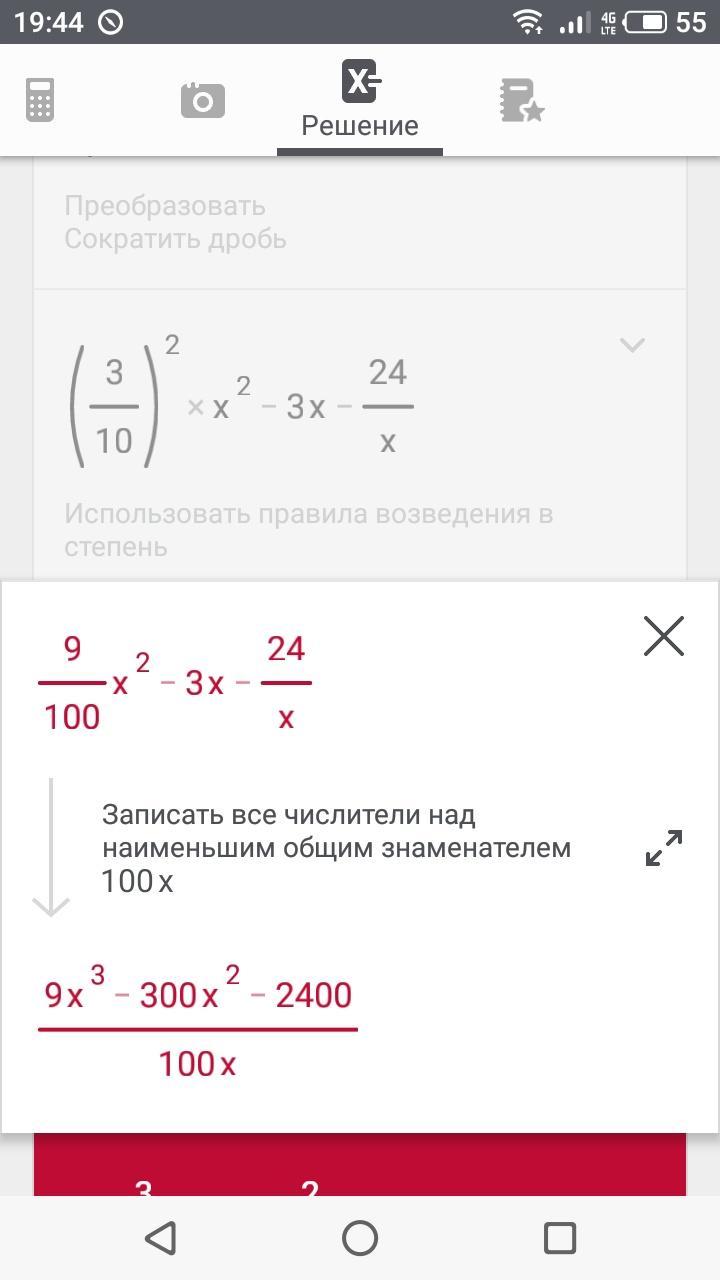The image size is (720, 1280).
Task: Open the camera tab
Action: [202, 100]
